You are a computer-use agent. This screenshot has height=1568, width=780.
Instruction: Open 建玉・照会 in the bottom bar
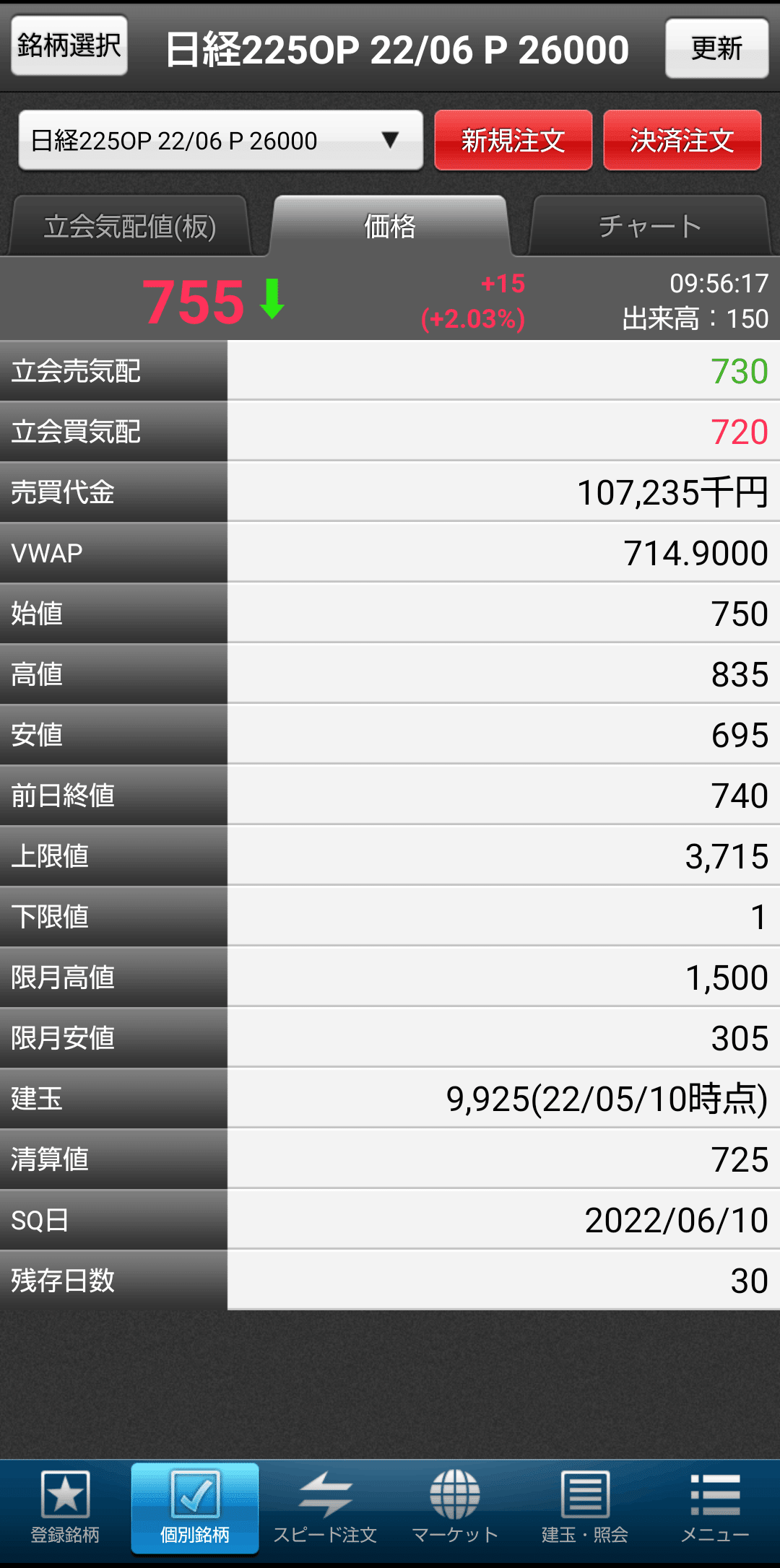(x=585, y=1508)
